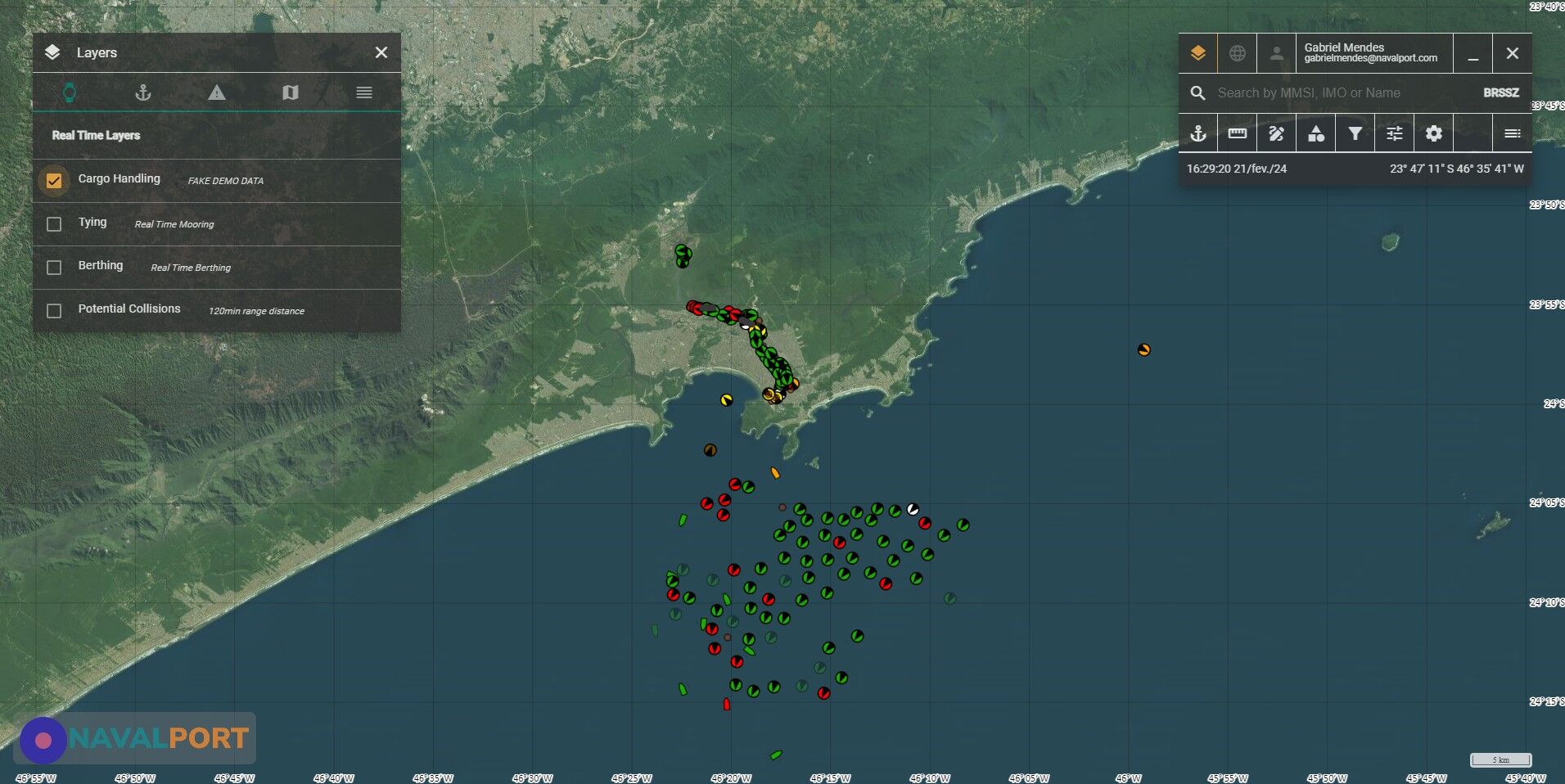Image resolution: width=1565 pixels, height=784 pixels.
Task: Open the ruler measurement tool
Action: coord(1238,133)
